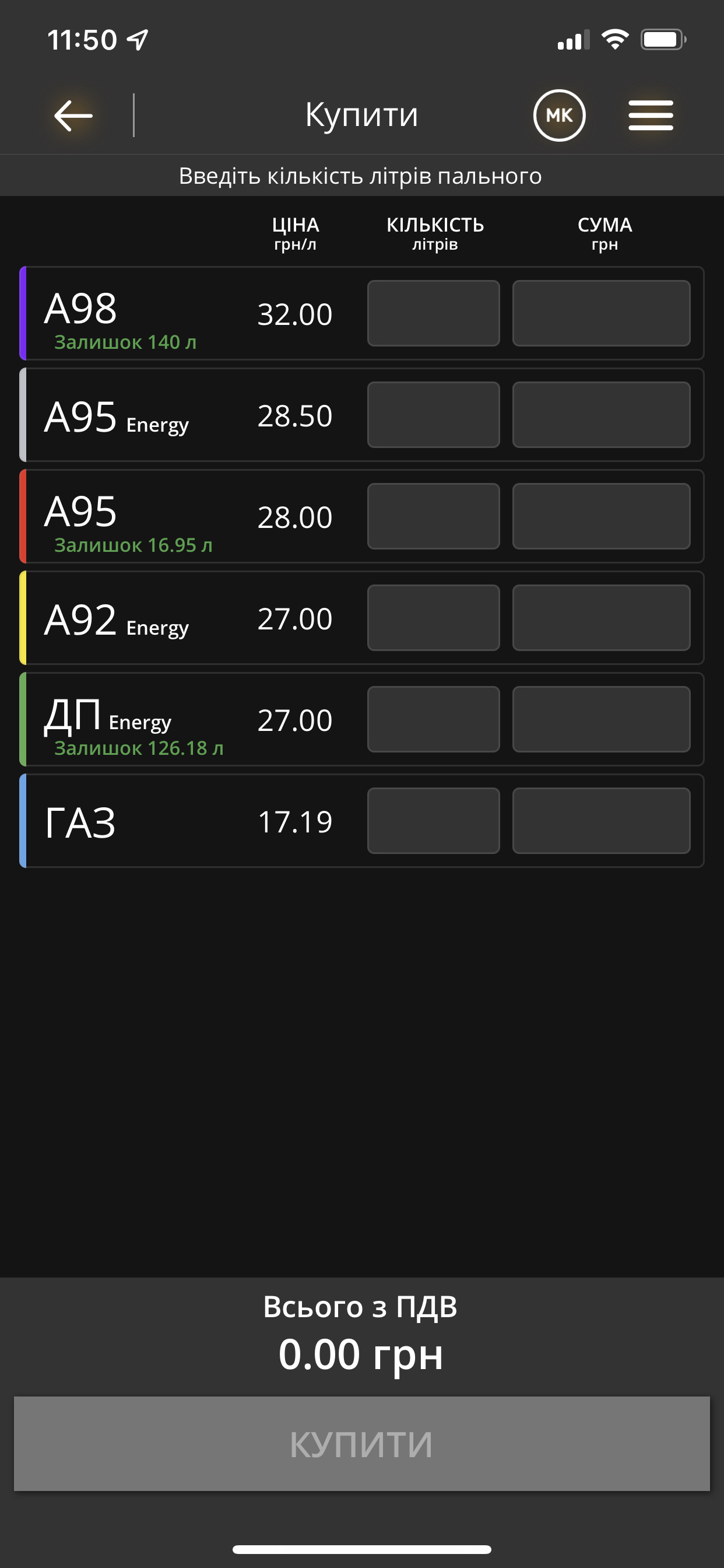Focus the sum field for ГАЗ
724x1568 pixels.
point(601,821)
